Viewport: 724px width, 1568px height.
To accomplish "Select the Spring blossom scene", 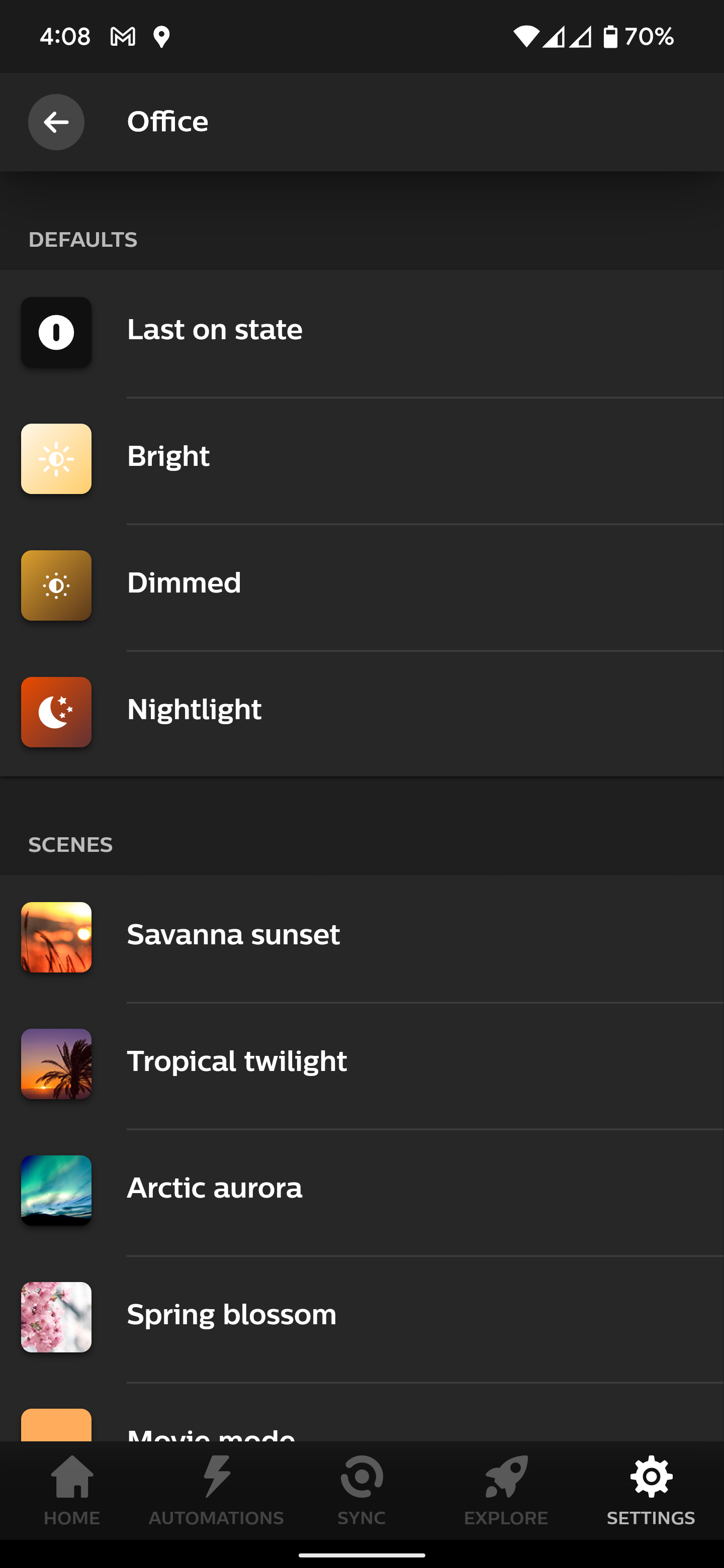I will [x=231, y=1314].
